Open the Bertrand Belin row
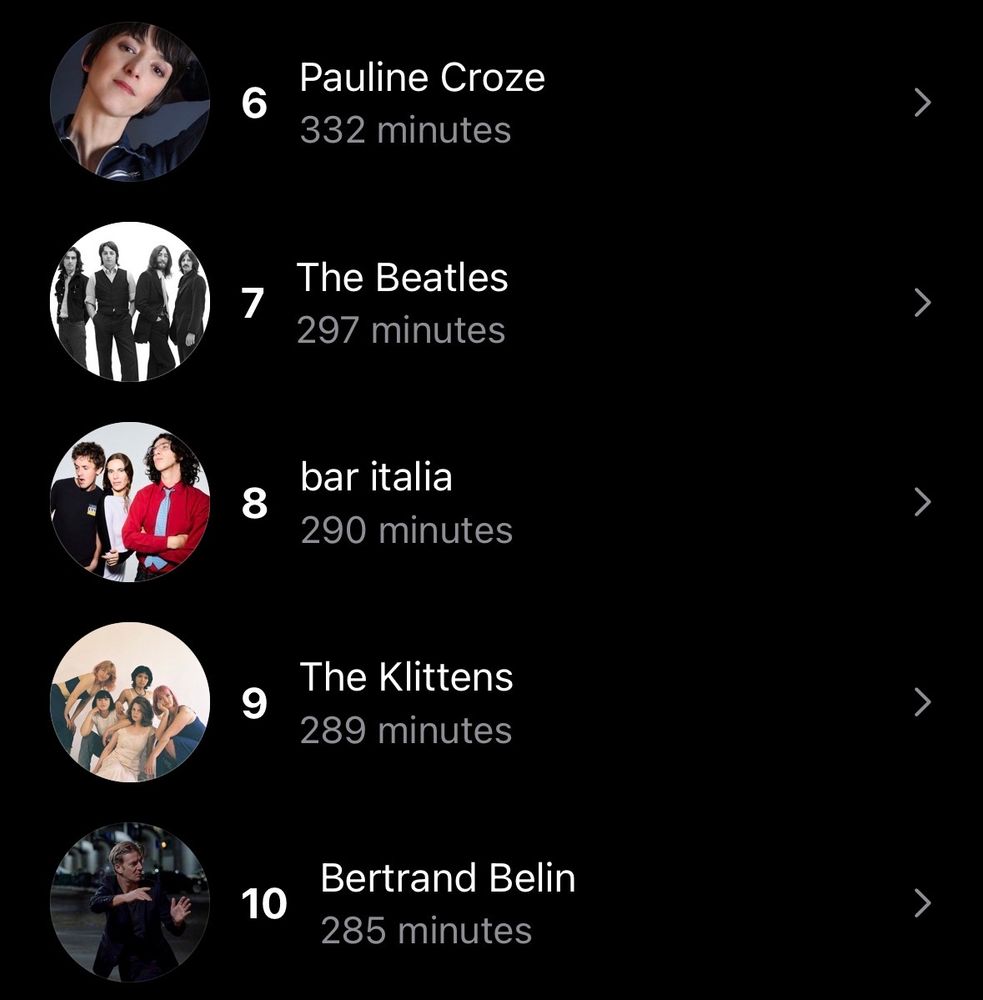This screenshot has width=983, height=1000. pyautogui.click(x=447, y=903)
